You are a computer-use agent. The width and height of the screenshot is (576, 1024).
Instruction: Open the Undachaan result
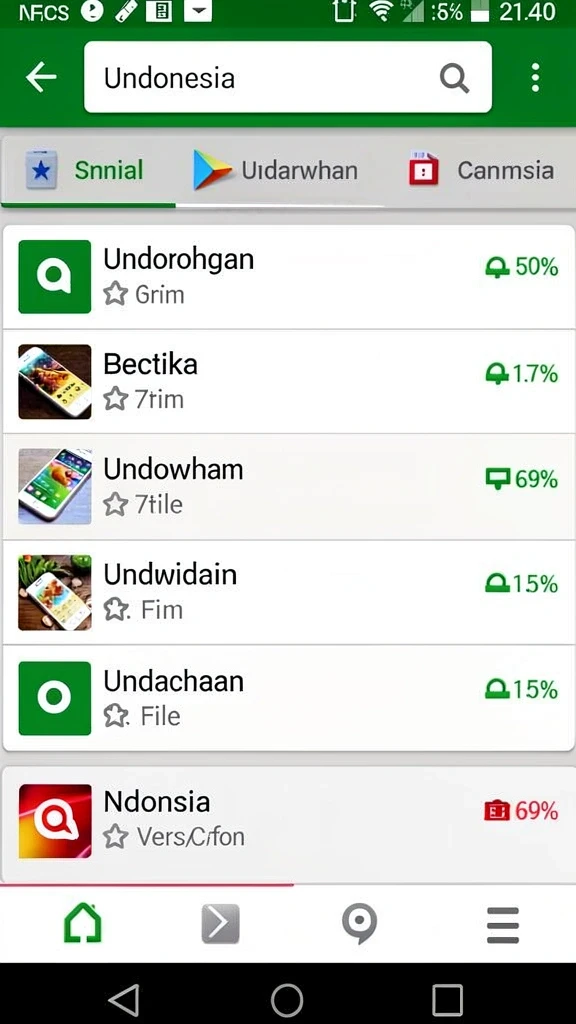pyautogui.click(x=288, y=698)
